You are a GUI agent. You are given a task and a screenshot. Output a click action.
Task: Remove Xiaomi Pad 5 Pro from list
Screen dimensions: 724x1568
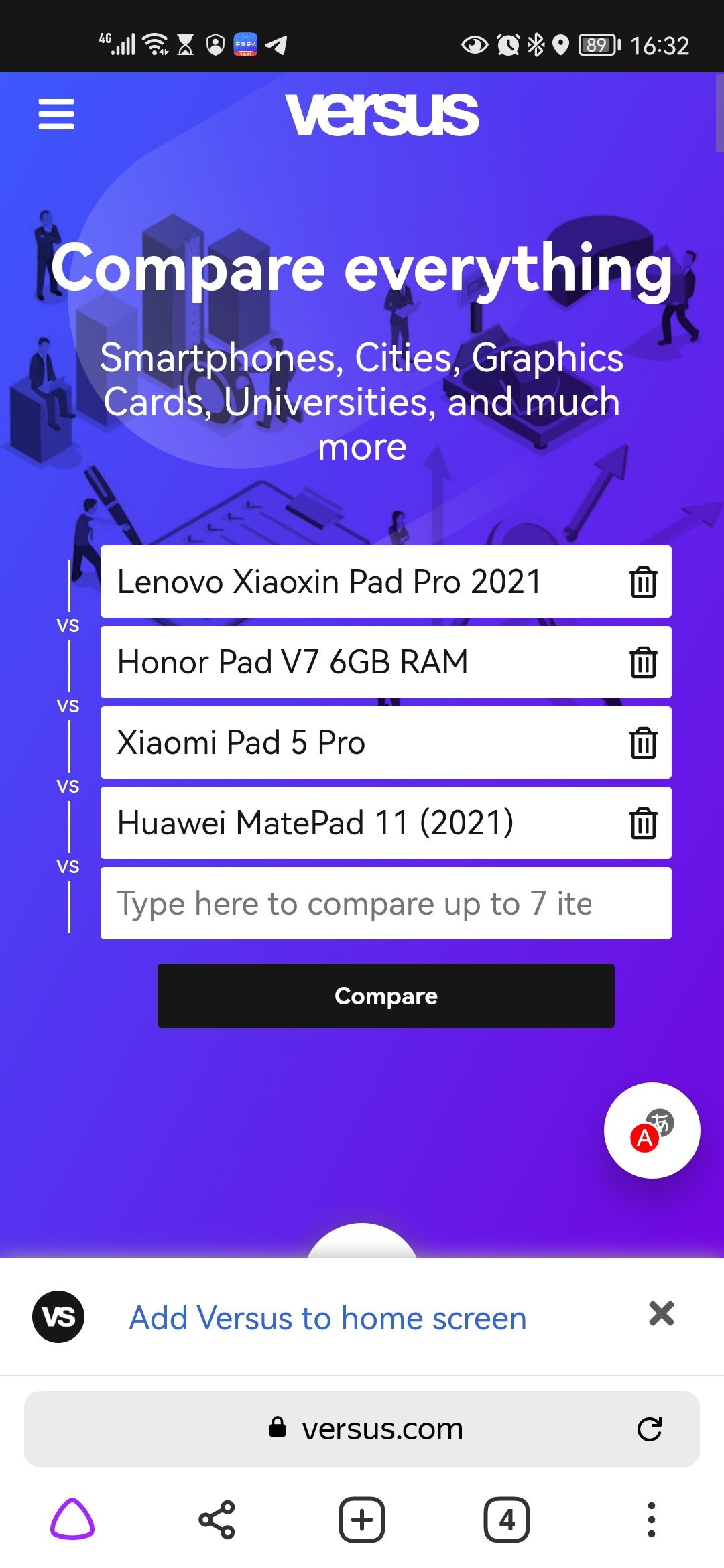click(x=643, y=742)
